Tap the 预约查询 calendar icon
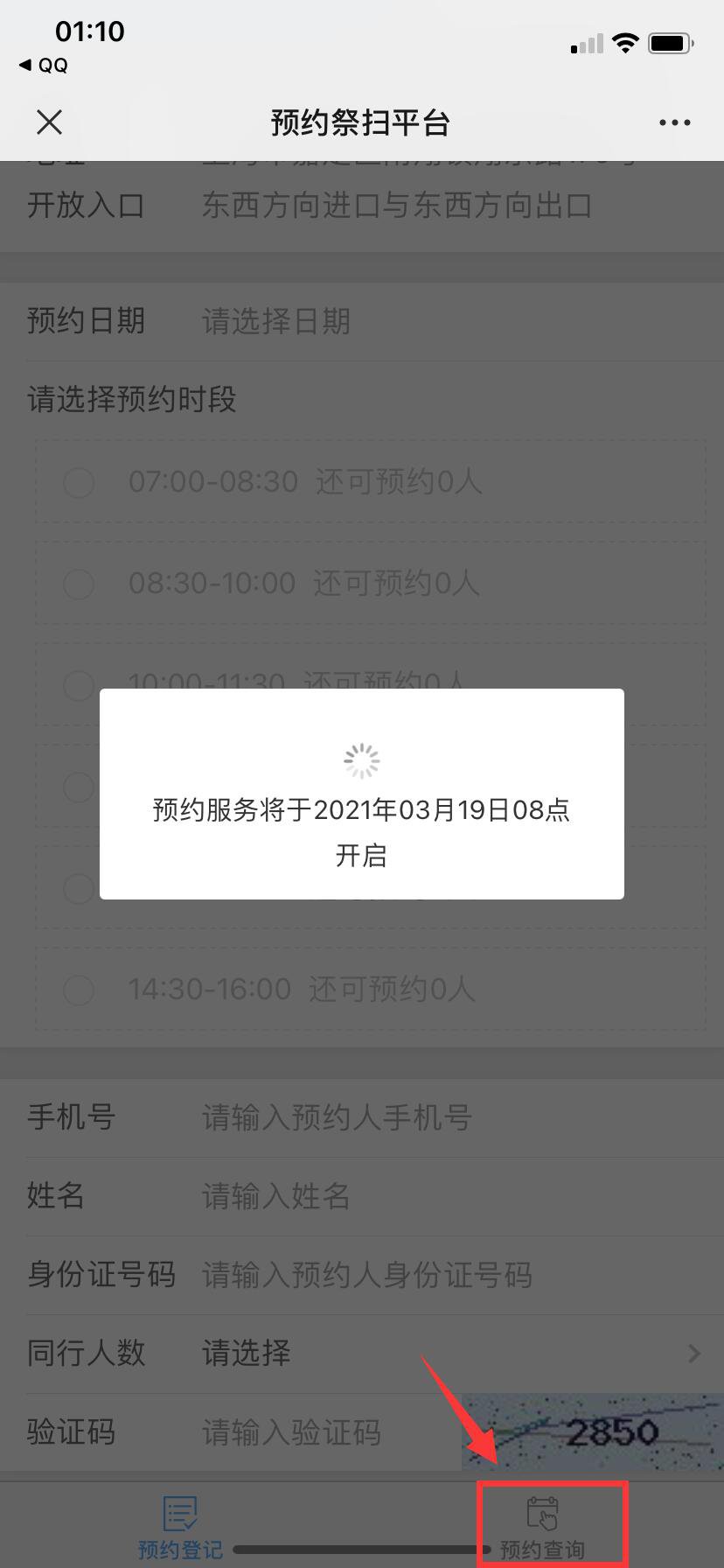The image size is (724, 1568). pos(542,1510)
